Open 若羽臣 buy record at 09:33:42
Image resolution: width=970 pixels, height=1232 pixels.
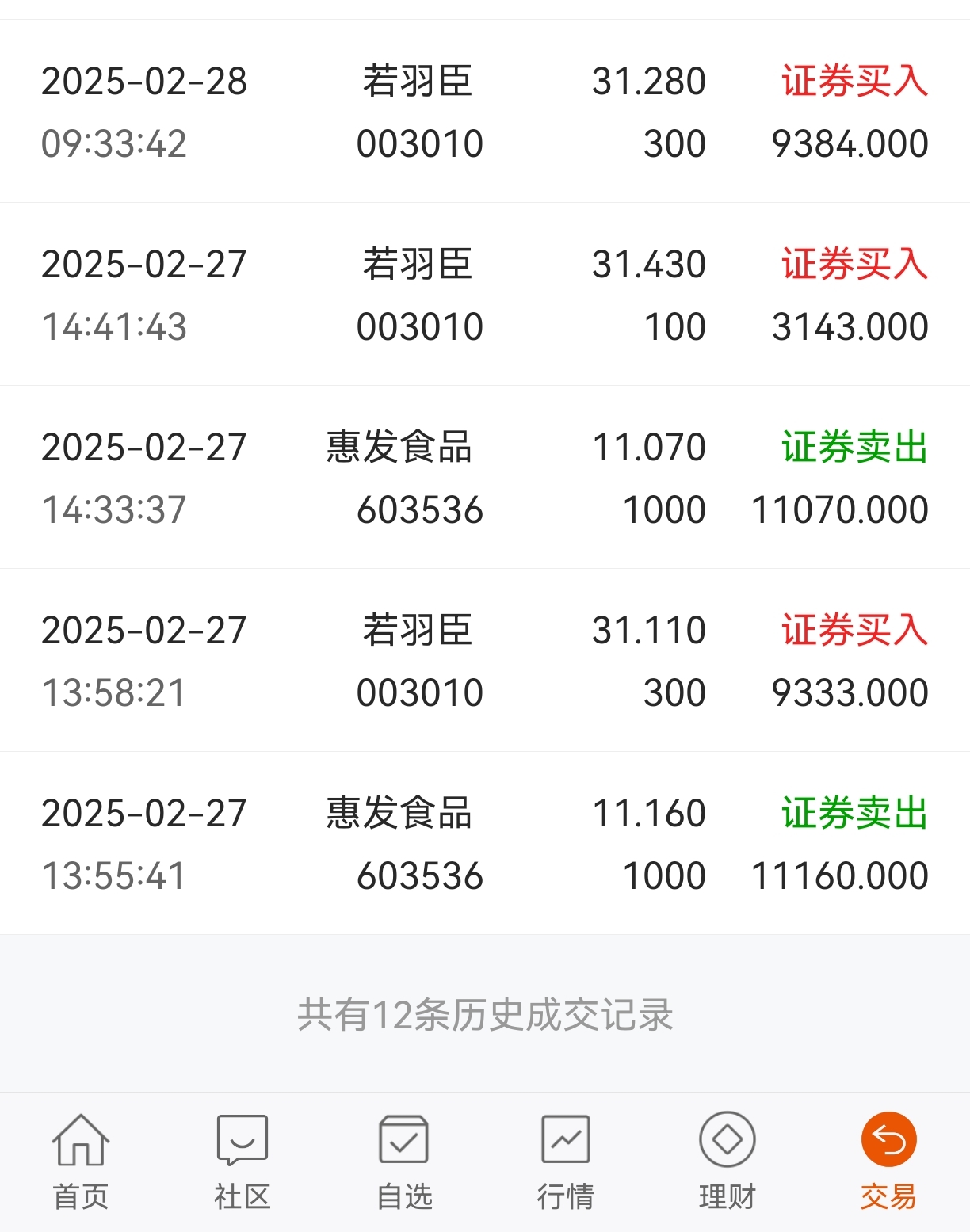(485, 112)
